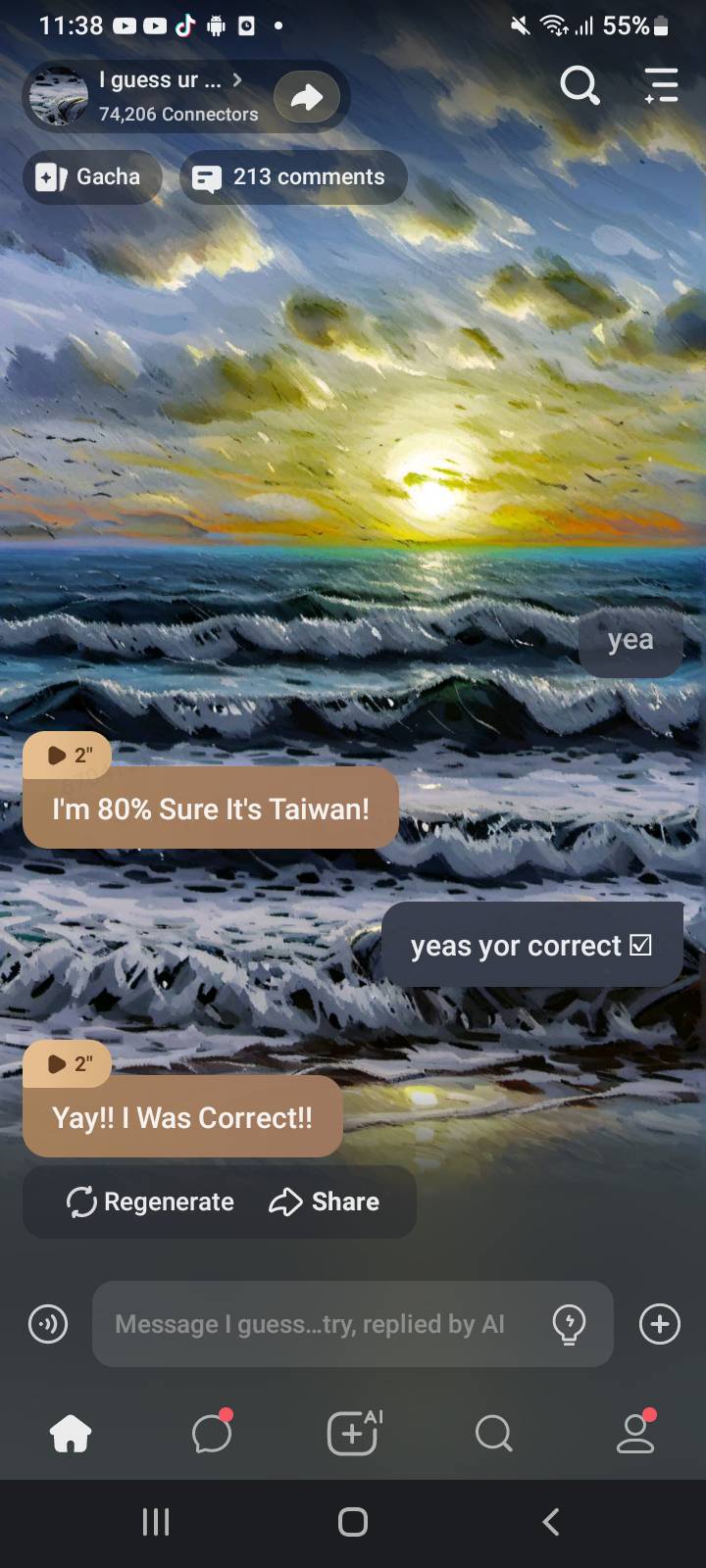Regenerate the last AI reply
Image resolution: width=706 pixels, height=1568 pixels.
pyautogui.click(x=150, y=1201)
